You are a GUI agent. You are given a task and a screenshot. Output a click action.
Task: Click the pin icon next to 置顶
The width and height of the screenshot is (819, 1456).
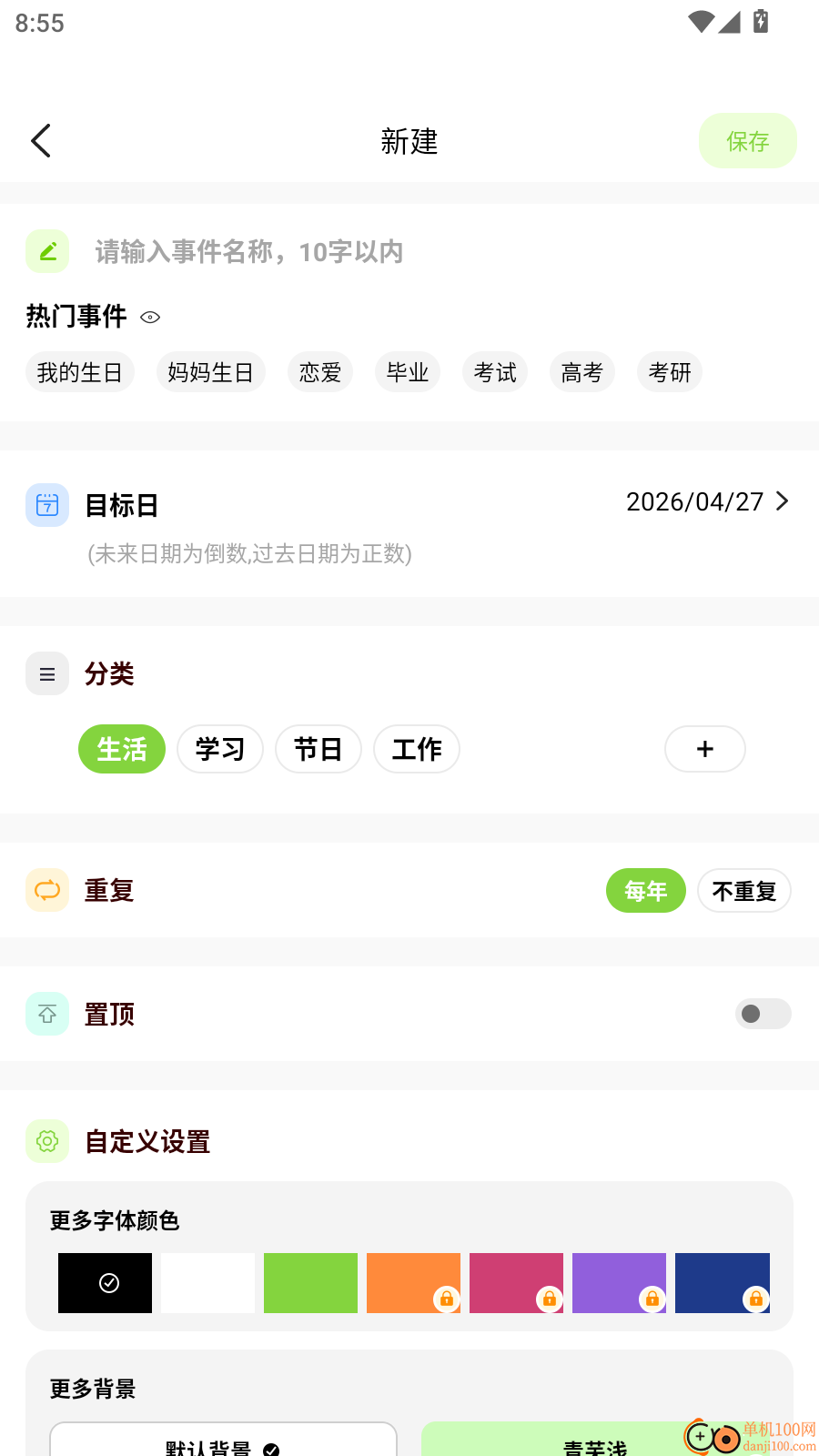(46, 1013)
